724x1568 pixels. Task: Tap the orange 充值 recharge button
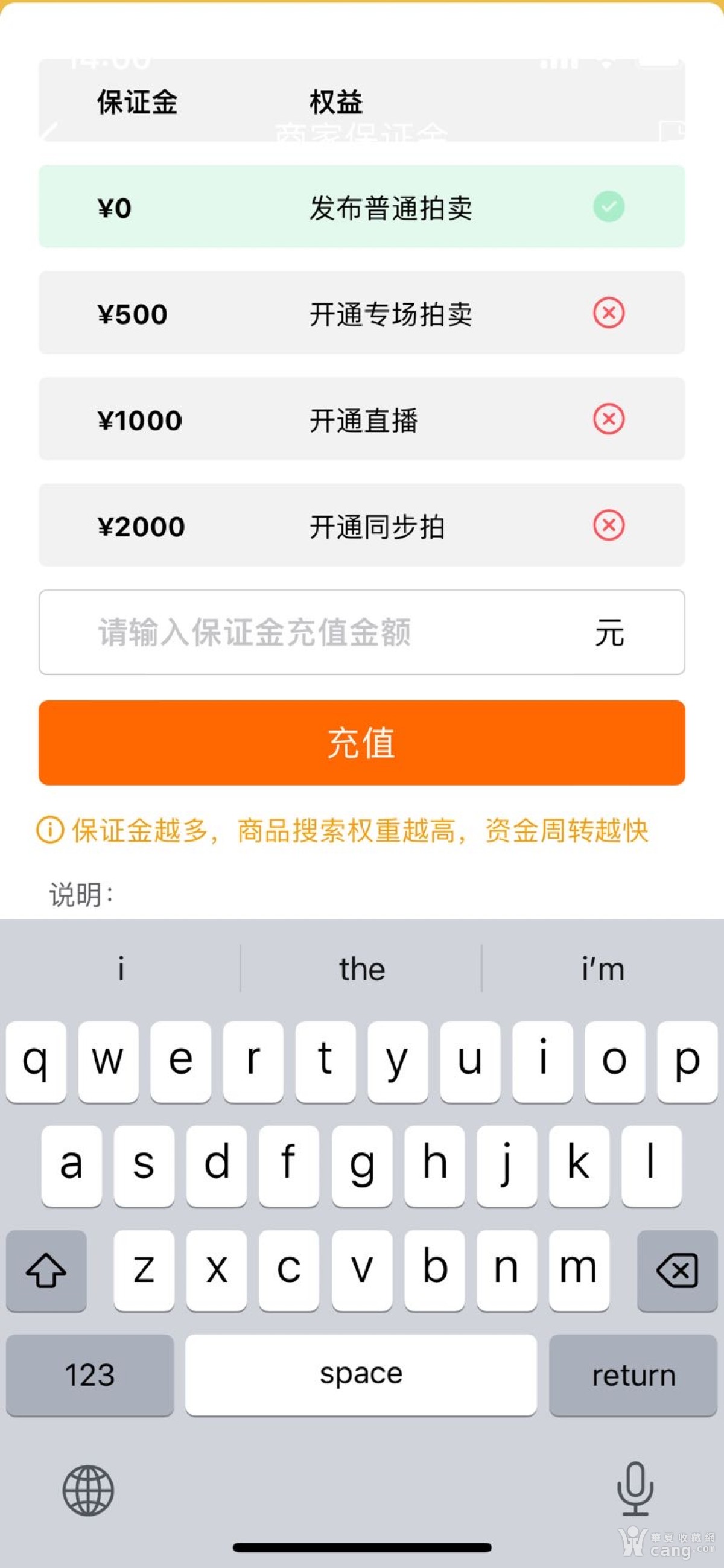click(361, 743)
